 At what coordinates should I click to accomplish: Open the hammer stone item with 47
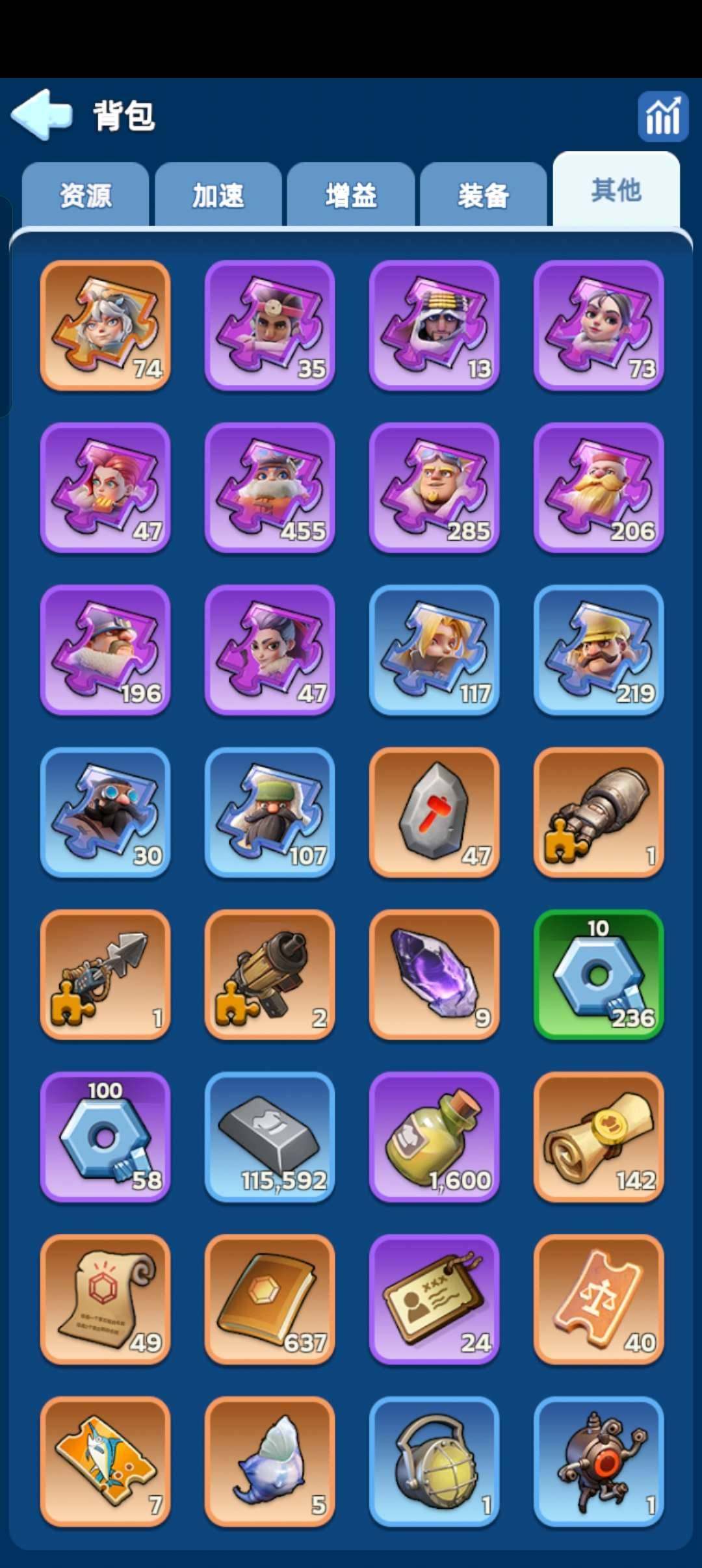[434, 812]
